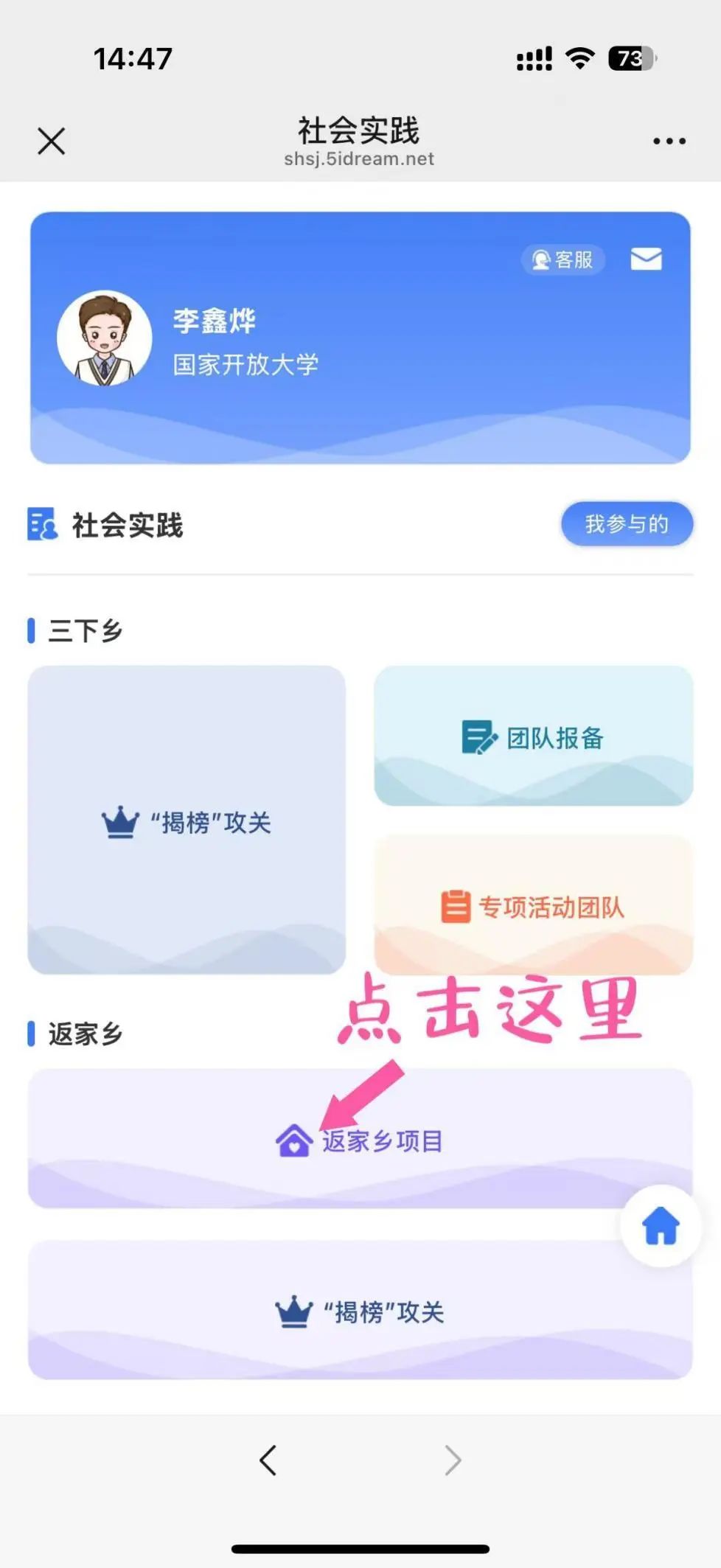This screenshot has width=721, height=1568.
Task: Close the 社会实践 web page
Action: (52, 141)
